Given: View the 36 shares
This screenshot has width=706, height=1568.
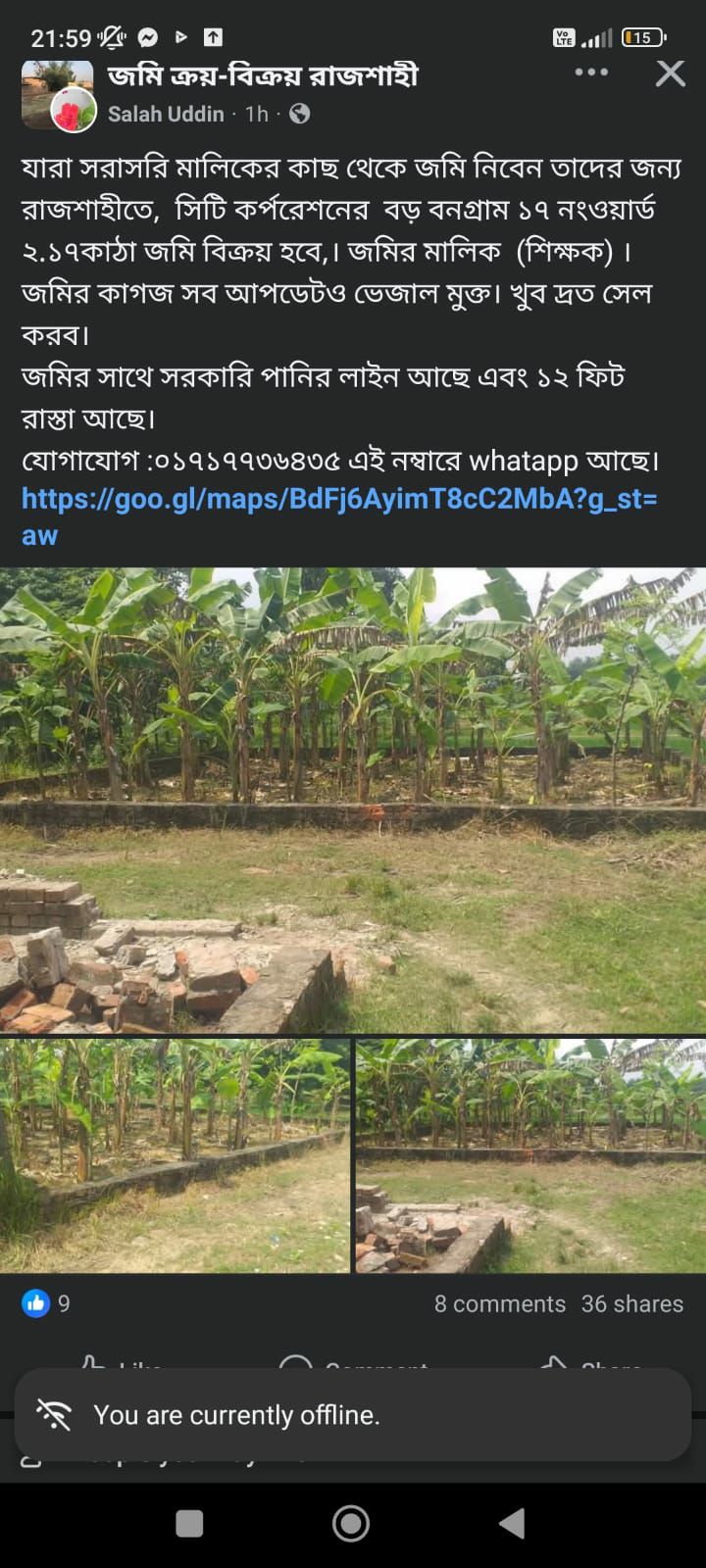Looking at the screenshot, I should 631,1304.
